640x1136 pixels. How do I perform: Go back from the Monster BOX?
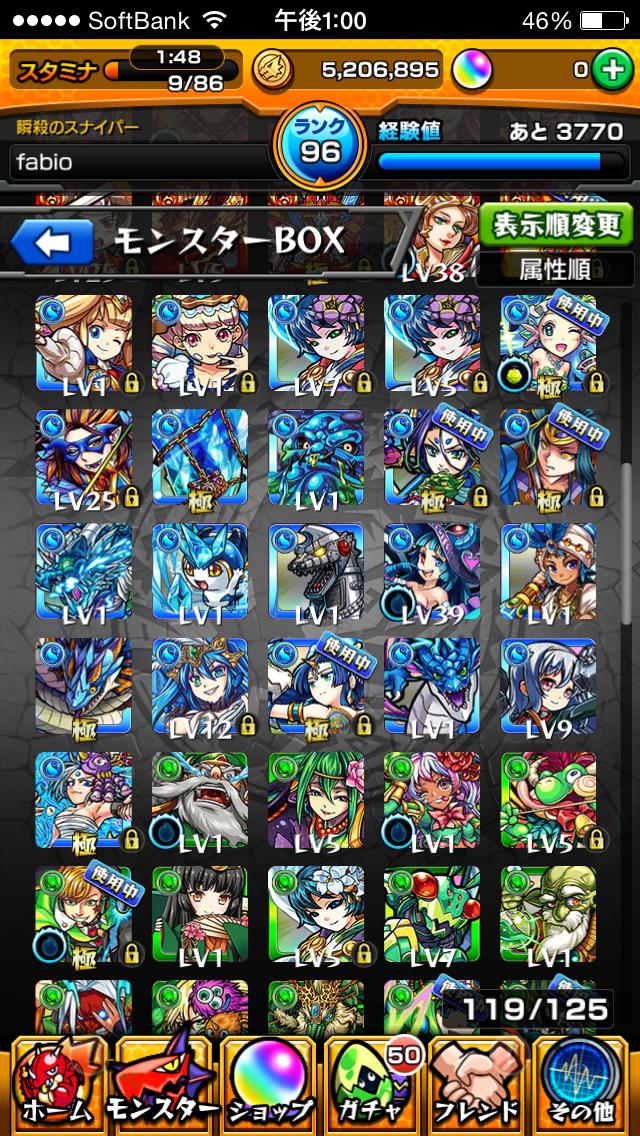[x=52, y=242]
